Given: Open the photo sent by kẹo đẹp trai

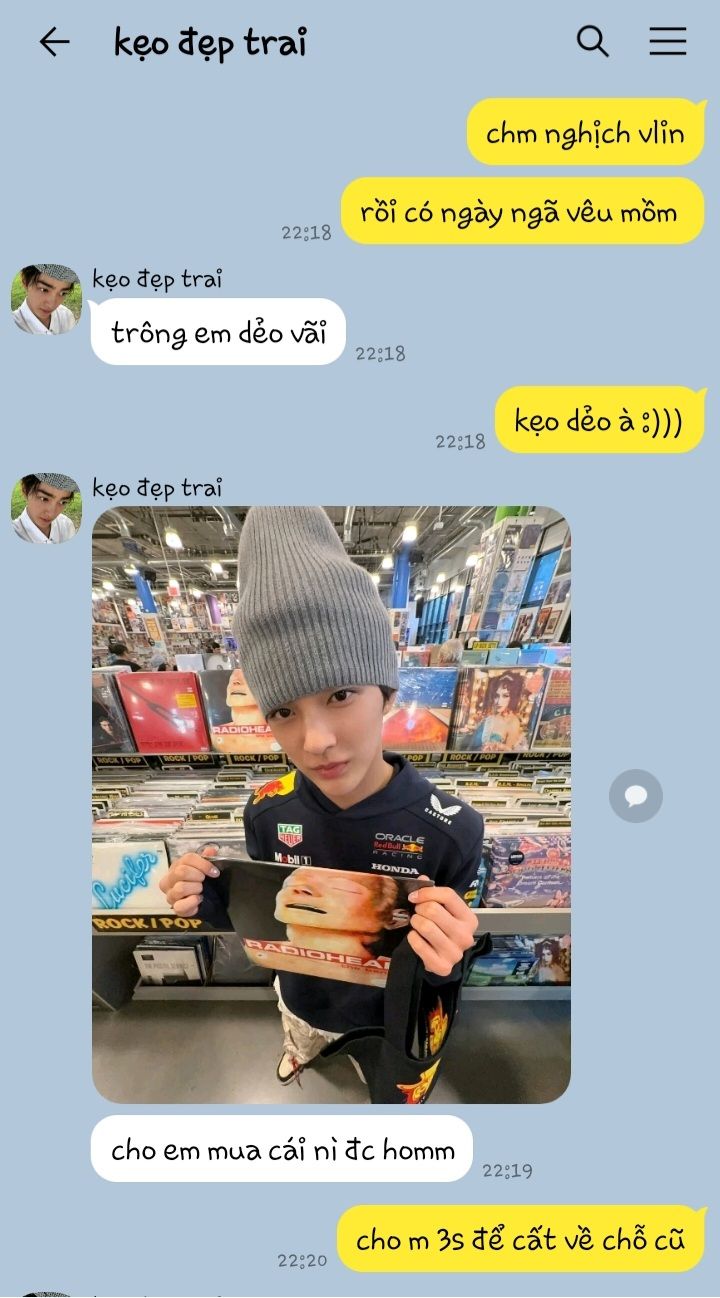Looking at the screenshot, I should [331, 804].
